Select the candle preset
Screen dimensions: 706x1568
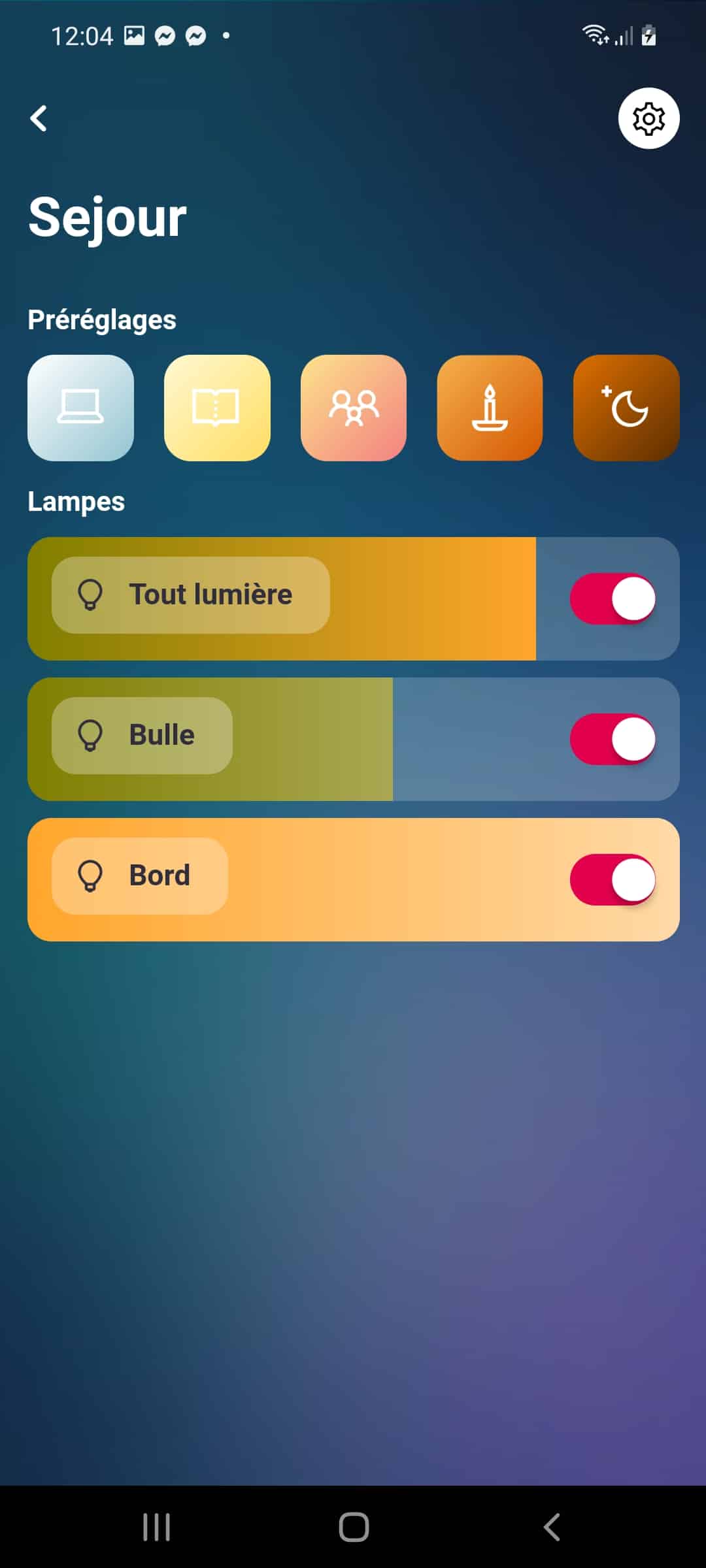(x=490, y=408)
